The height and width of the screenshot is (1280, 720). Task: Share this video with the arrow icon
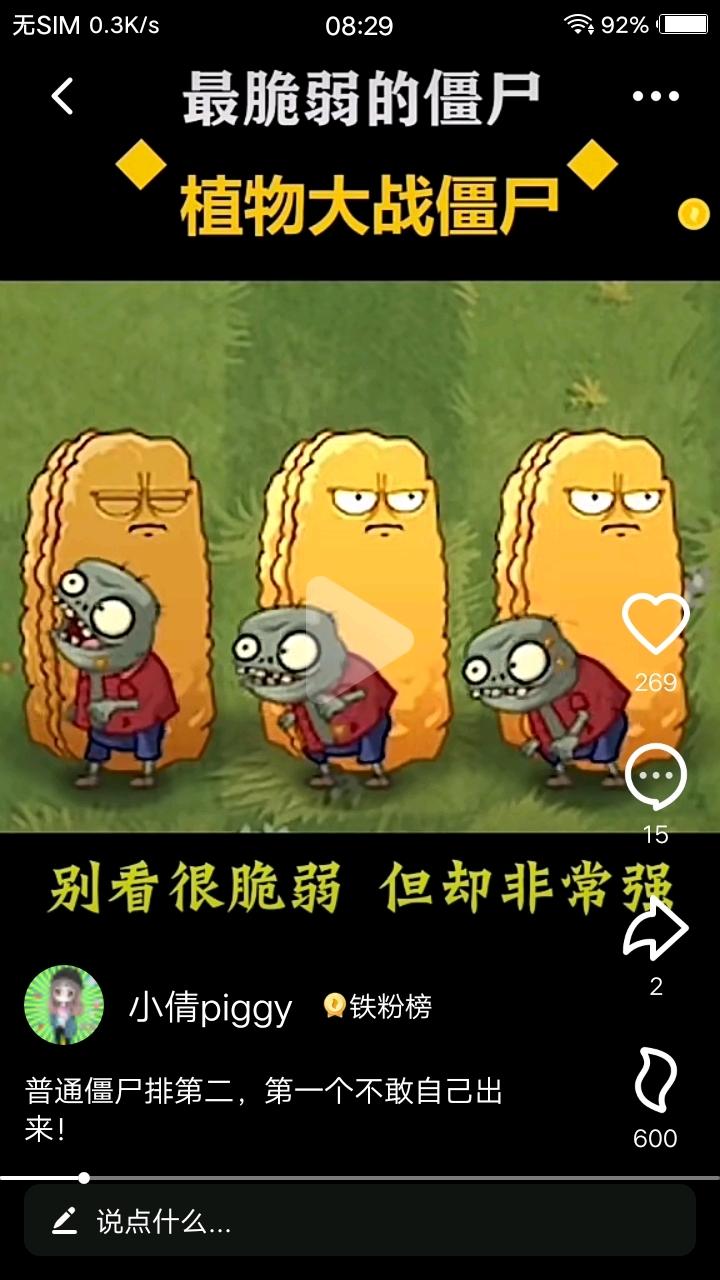tap(656, 930)
